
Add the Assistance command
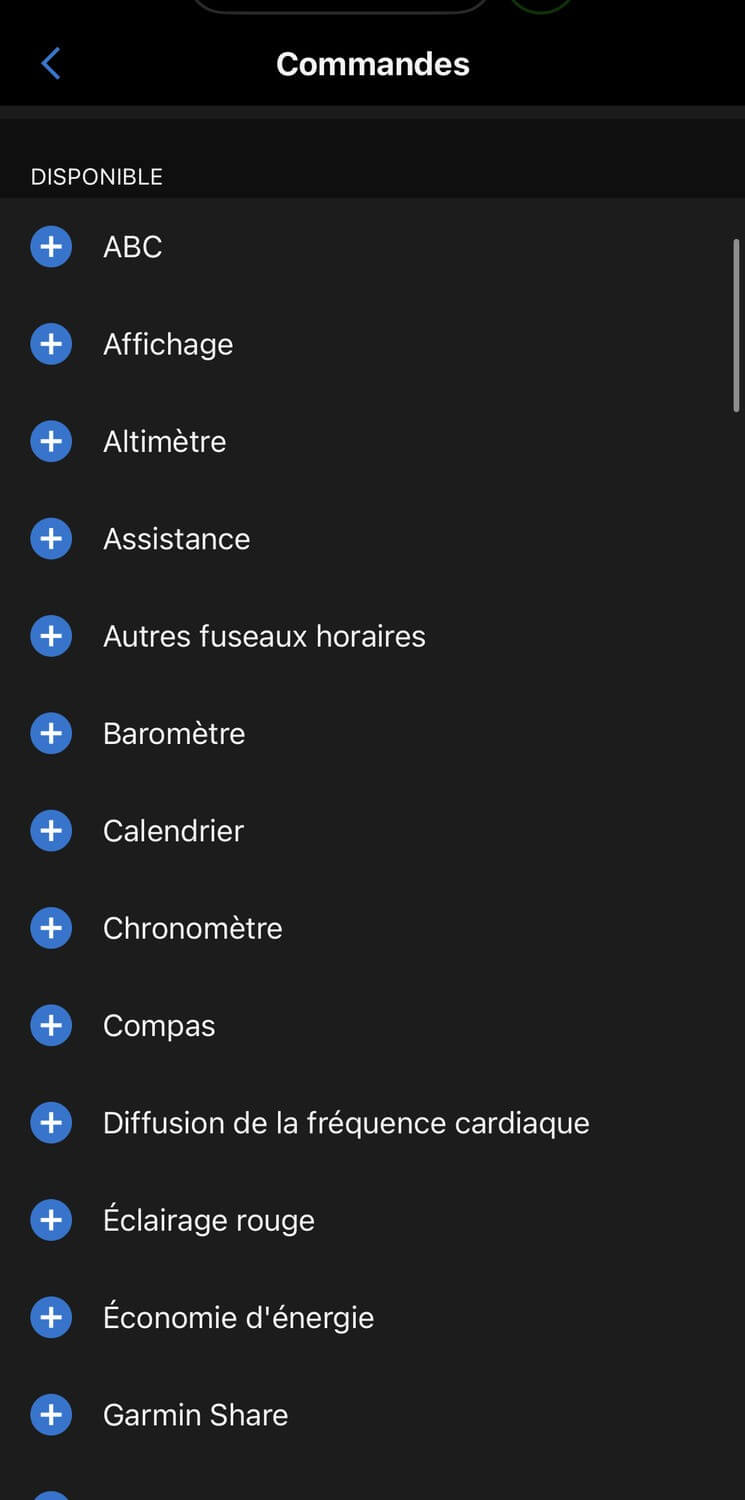click(x=51, y=539)
